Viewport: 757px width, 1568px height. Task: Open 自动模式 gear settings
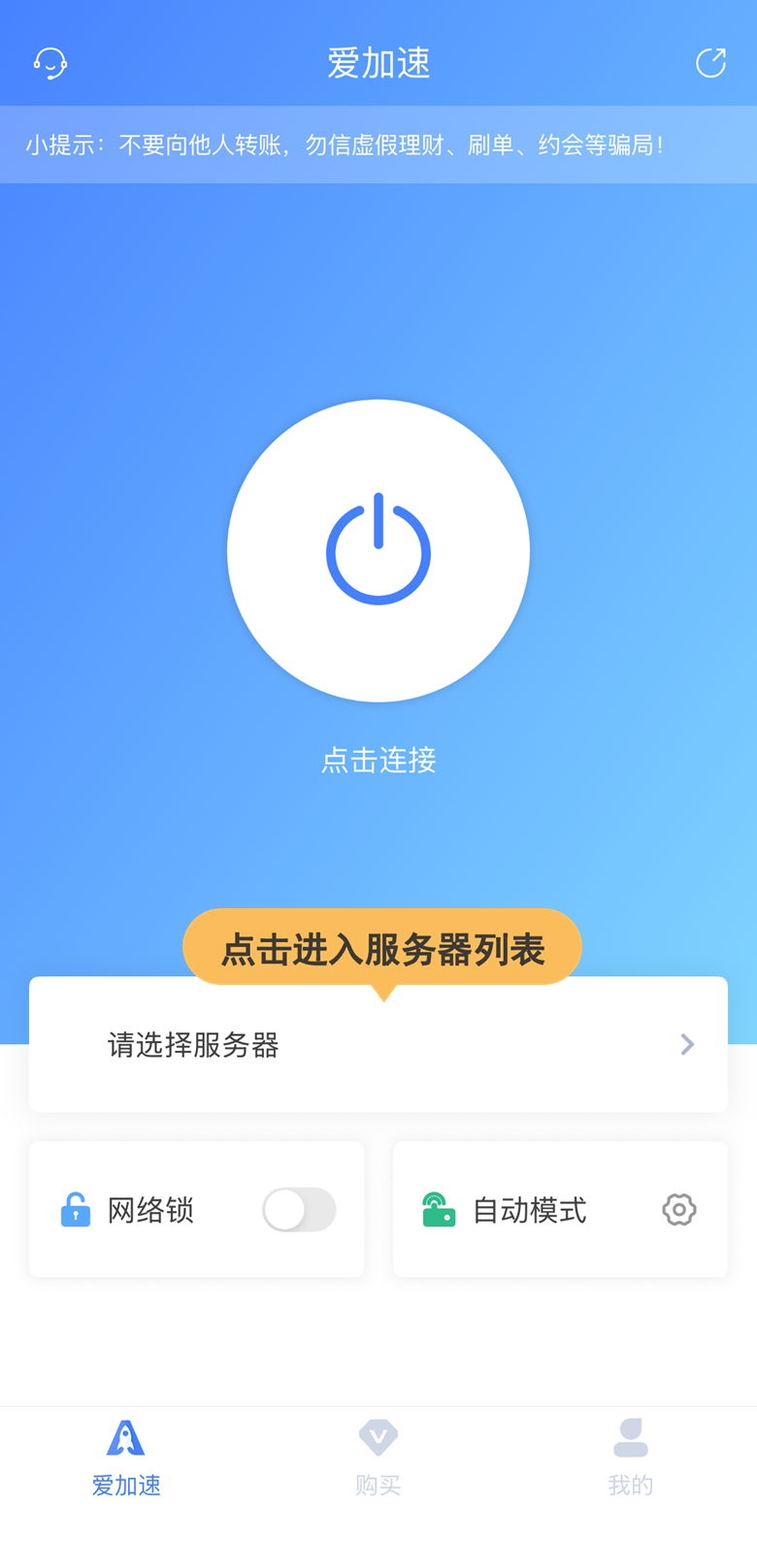coord(679,1210)
